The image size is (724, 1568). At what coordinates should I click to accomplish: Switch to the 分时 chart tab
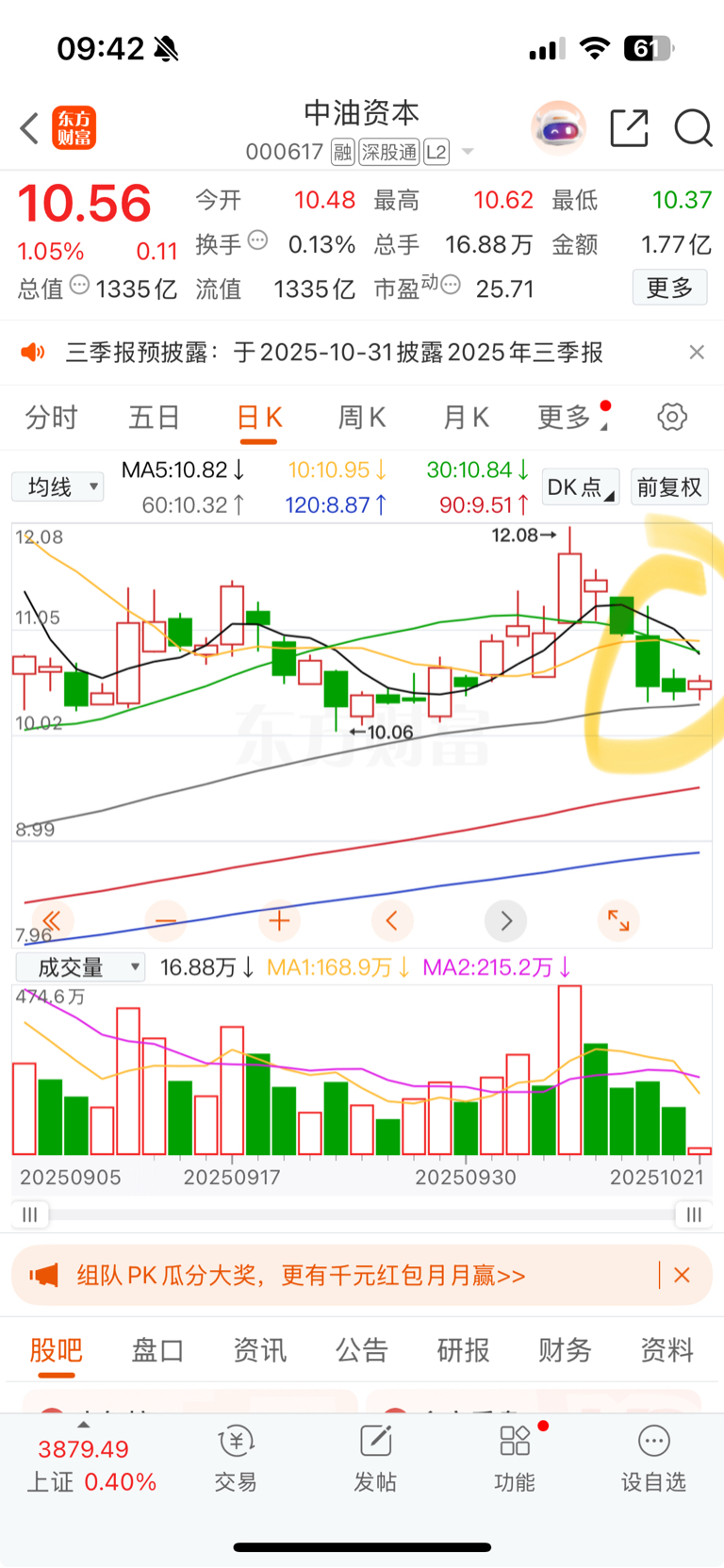coord(51,417)
